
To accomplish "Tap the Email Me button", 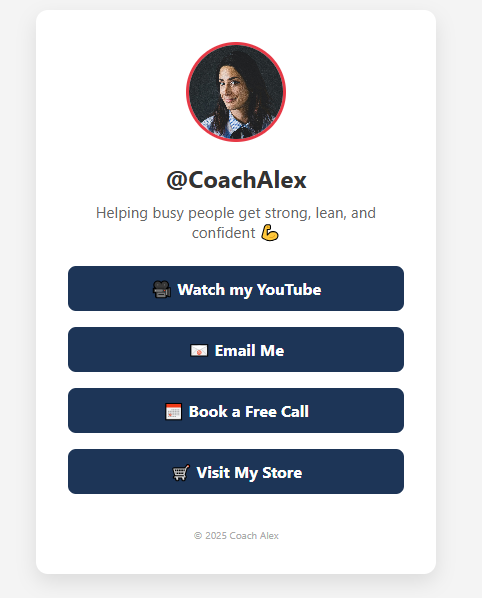I will point(236,349).
